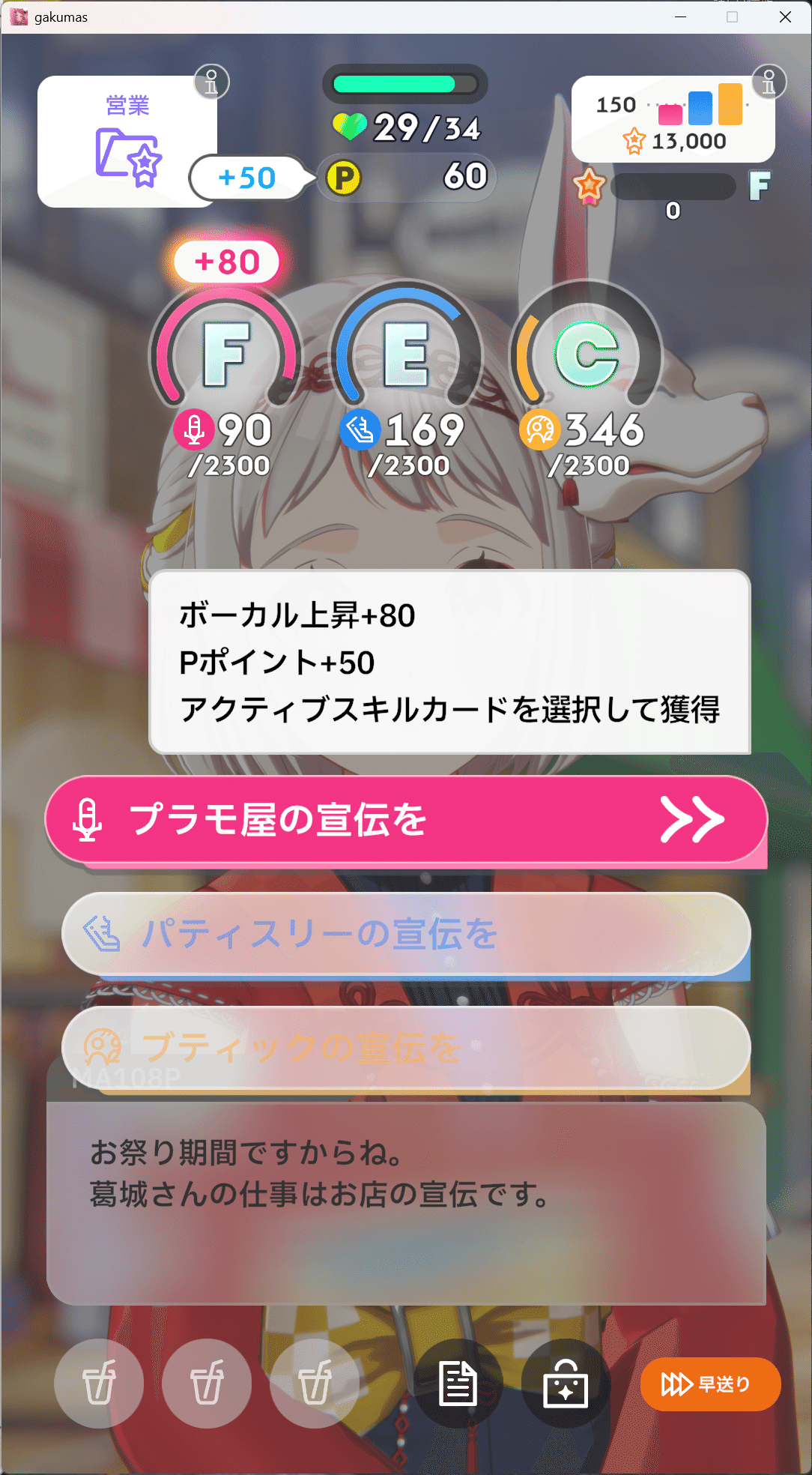The height and width of the screenshot is (1475, 812).
Task: Tap the third drink slot
Action: [x=315, y=1384]
